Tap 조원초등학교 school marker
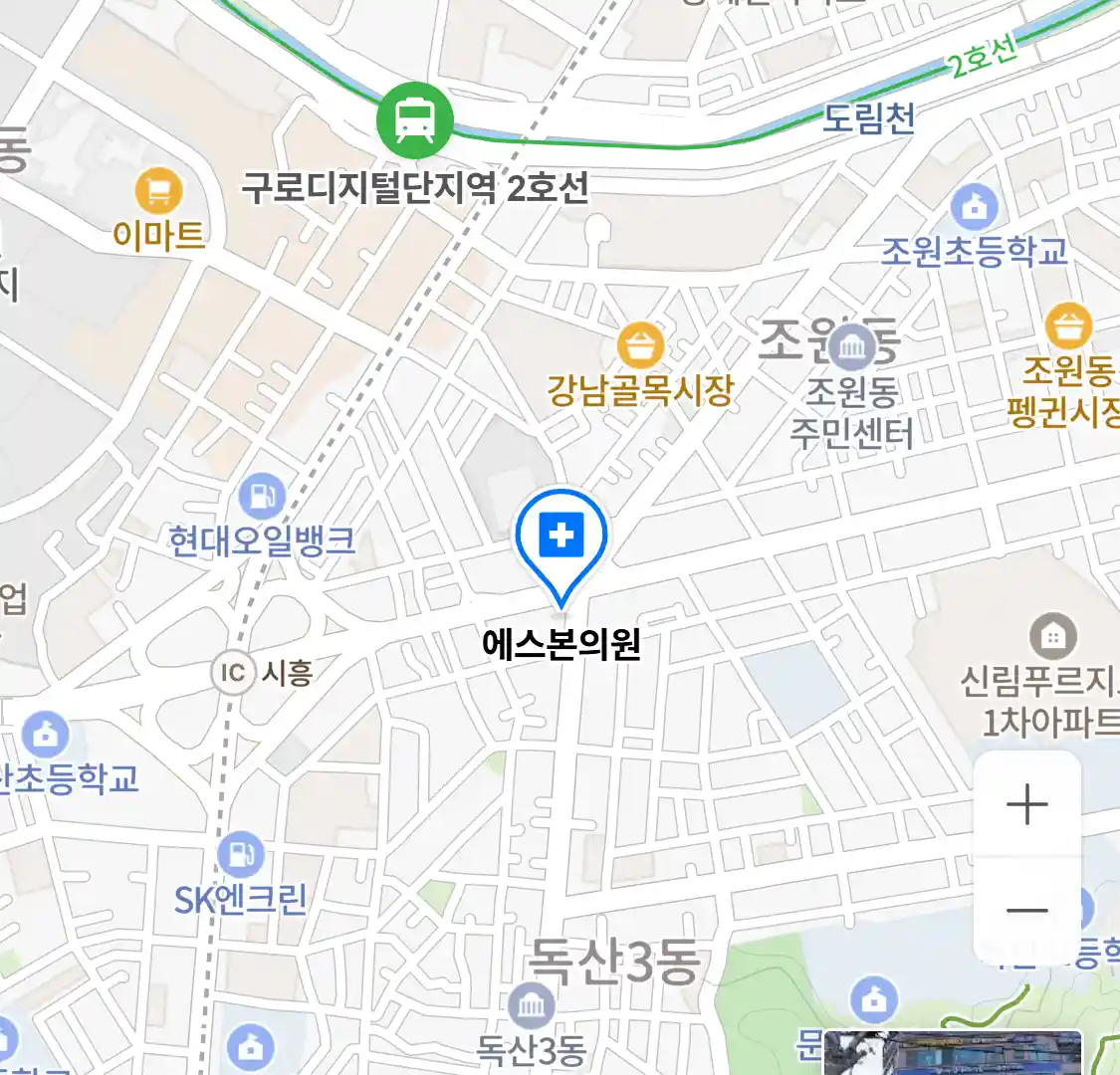 [974, 208]
